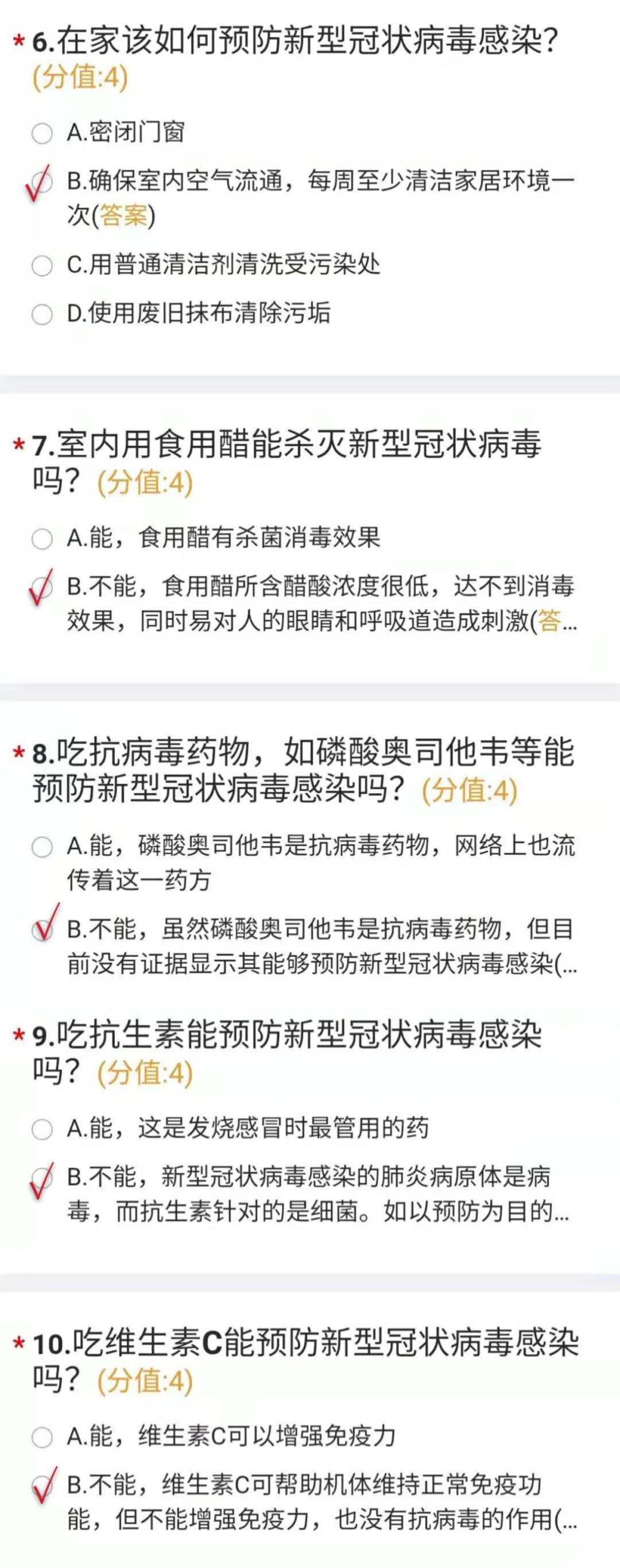Select B 不能，维生素C没有抗病毒的作用
This screenshot has height=1568, width=620.
(x=42, y=1486)
